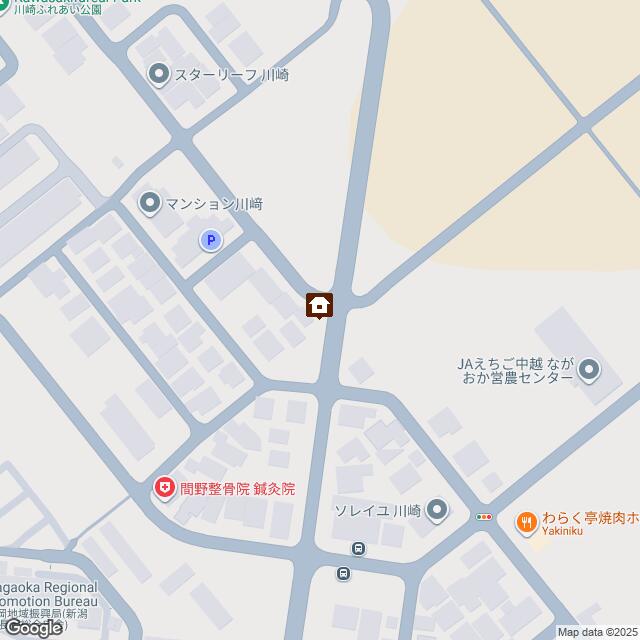The image size is (640, 640).
Task: Select the マンション川崎 map marker
Action: (x=150, y=203)
